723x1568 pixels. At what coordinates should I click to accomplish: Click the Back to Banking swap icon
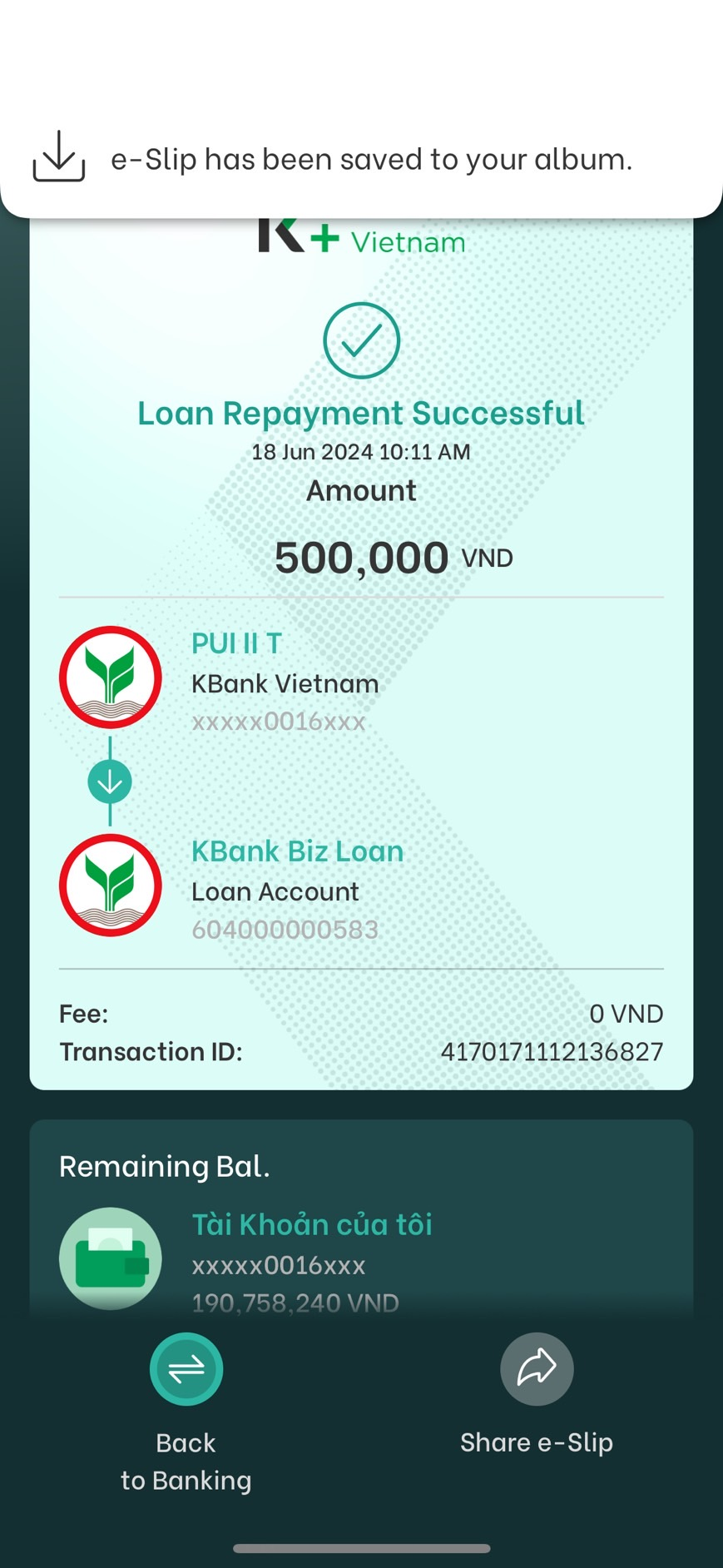[186, 1368]
